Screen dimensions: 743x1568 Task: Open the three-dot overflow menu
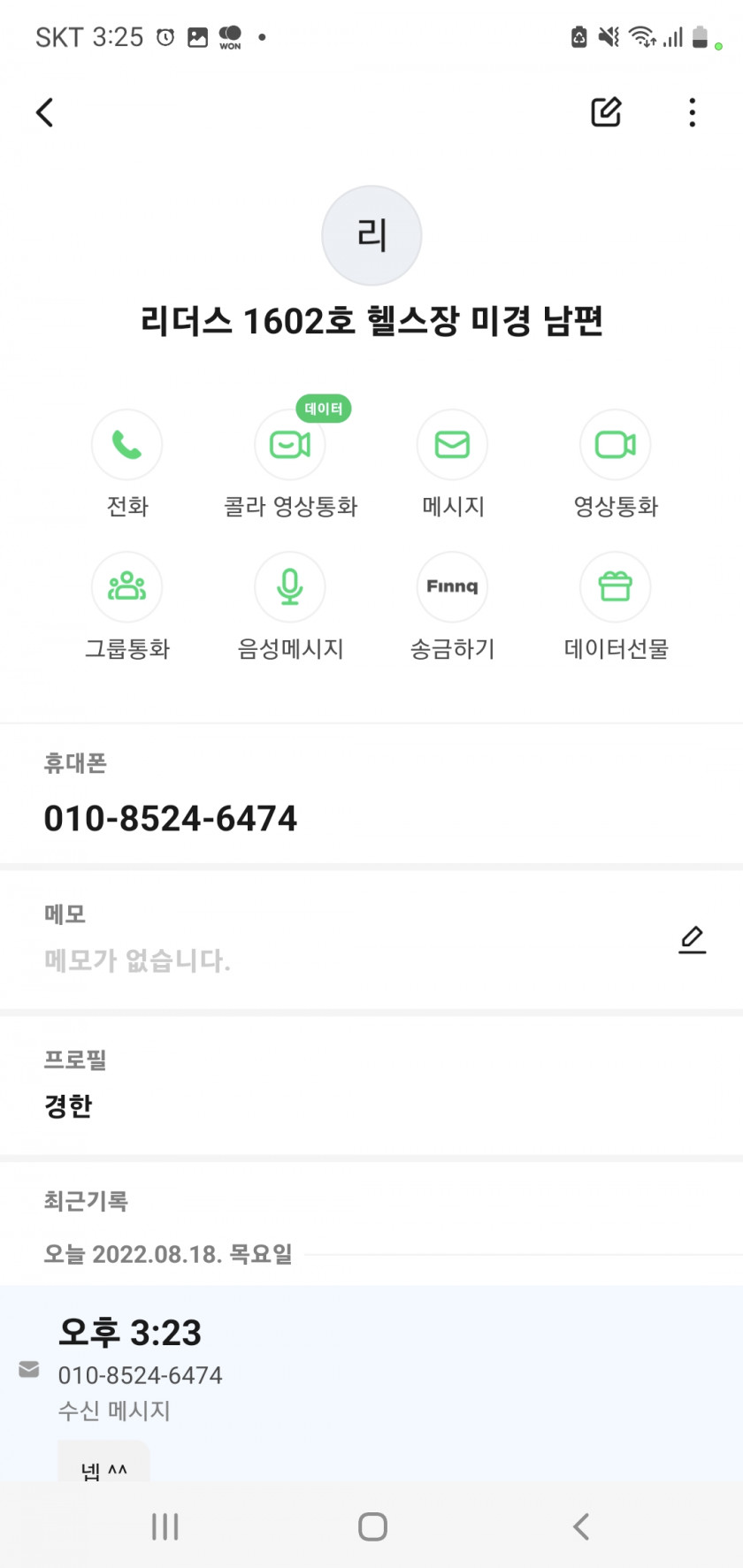click(693, 112)
